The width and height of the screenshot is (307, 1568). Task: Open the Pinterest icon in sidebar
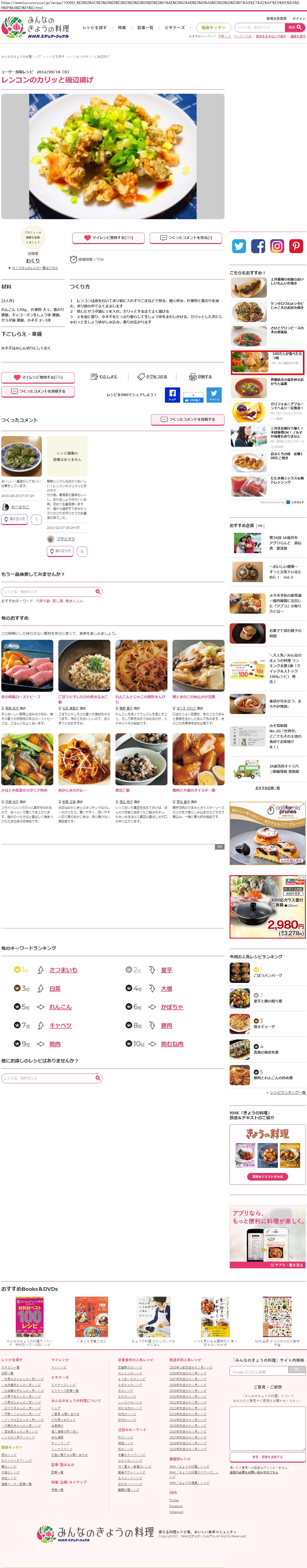pos(296,246)
